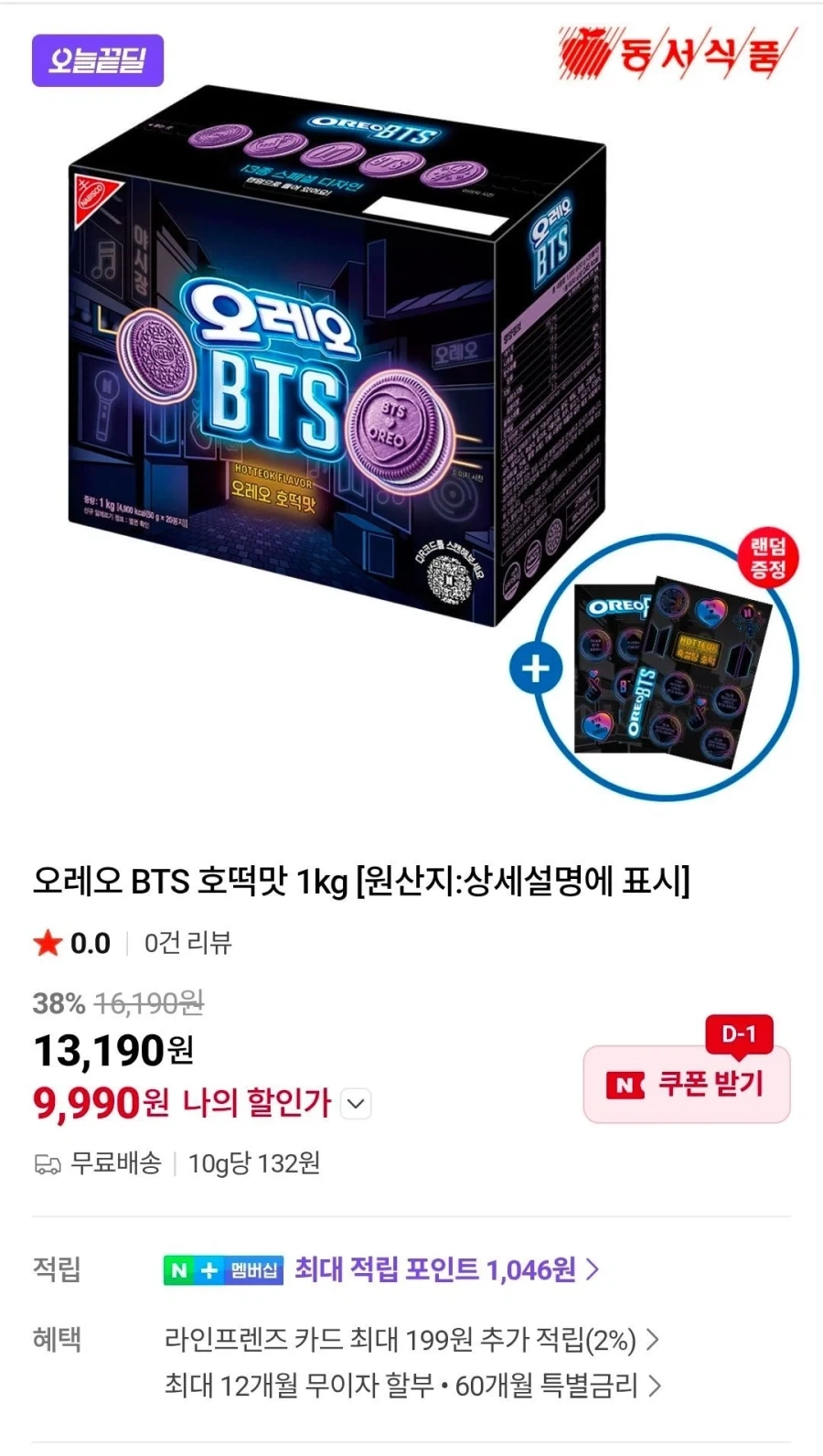
Task: Expand the 나의 할인가 price dropdown
Action: pos(356,1104)
